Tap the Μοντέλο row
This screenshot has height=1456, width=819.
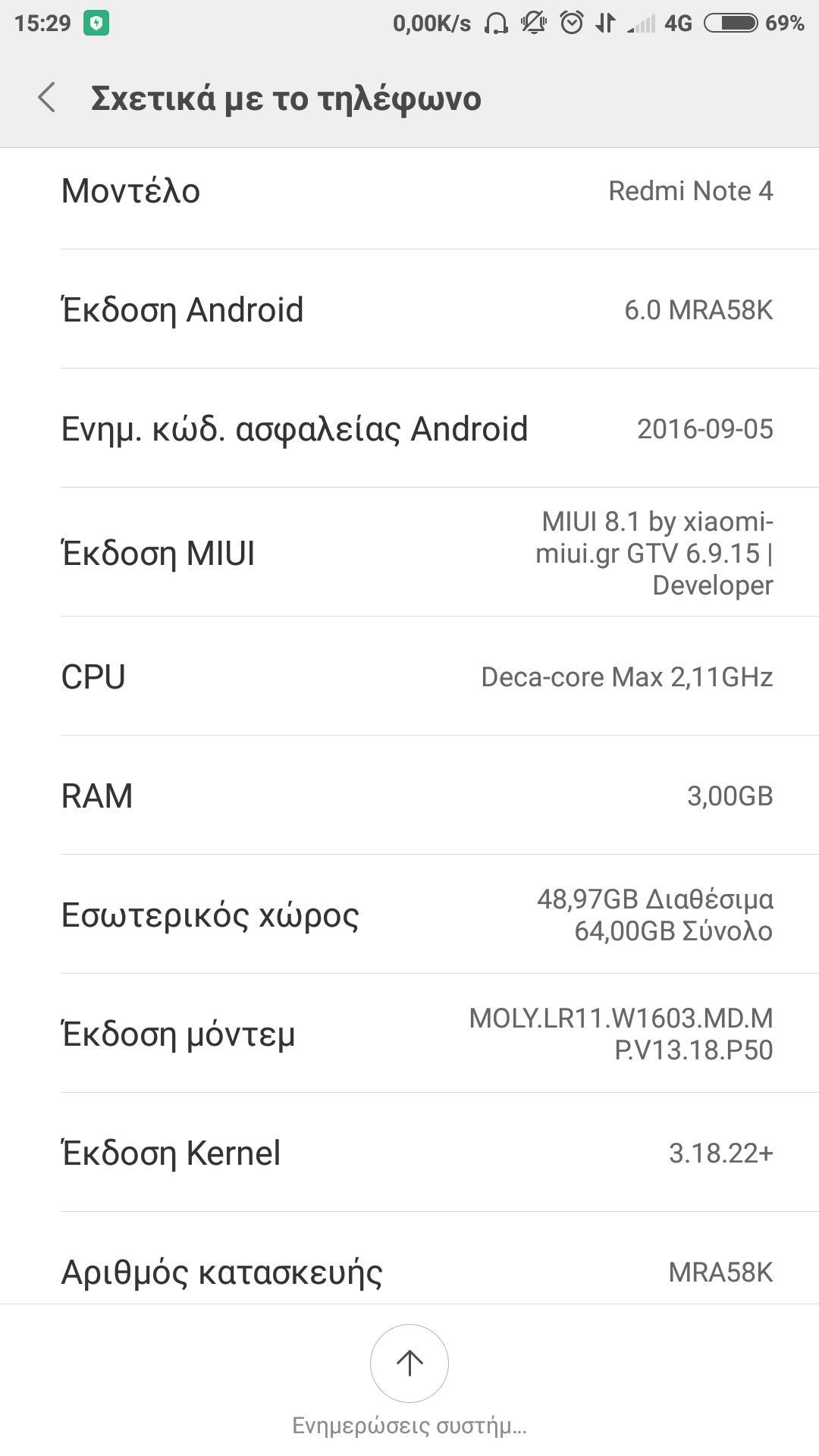point(409,191)
